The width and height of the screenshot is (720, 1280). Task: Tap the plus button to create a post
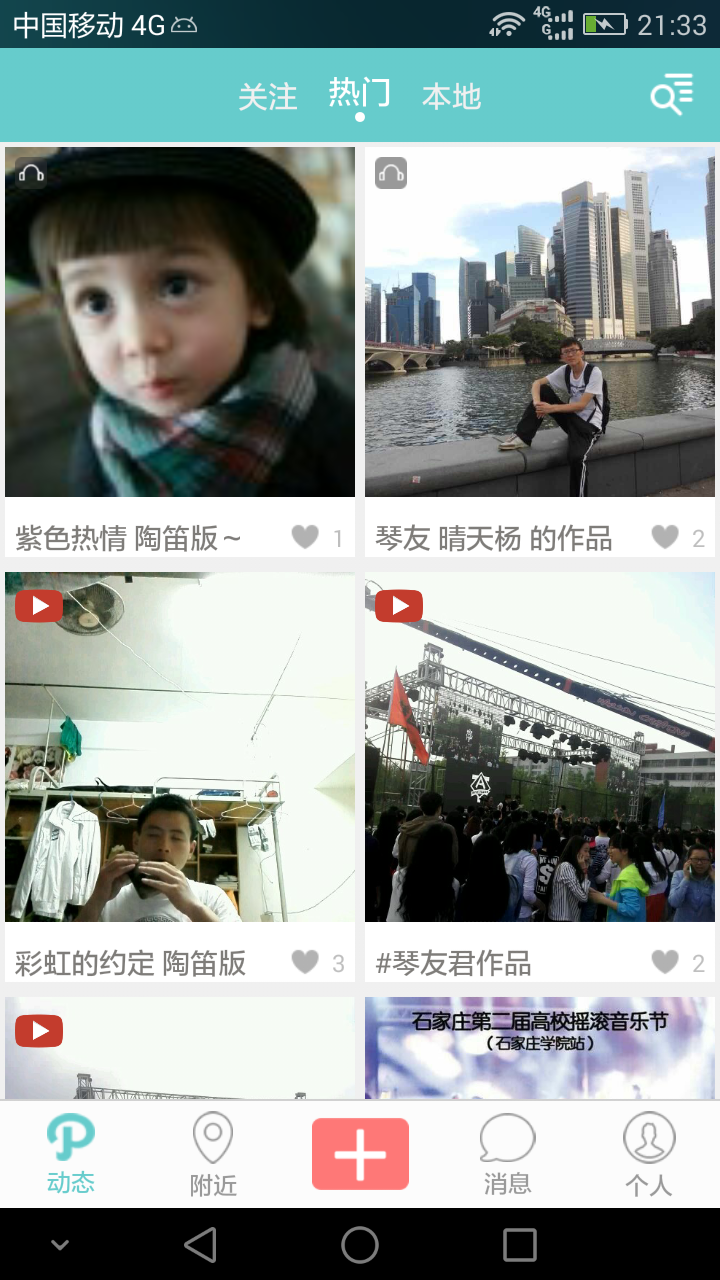[360, 1154]
